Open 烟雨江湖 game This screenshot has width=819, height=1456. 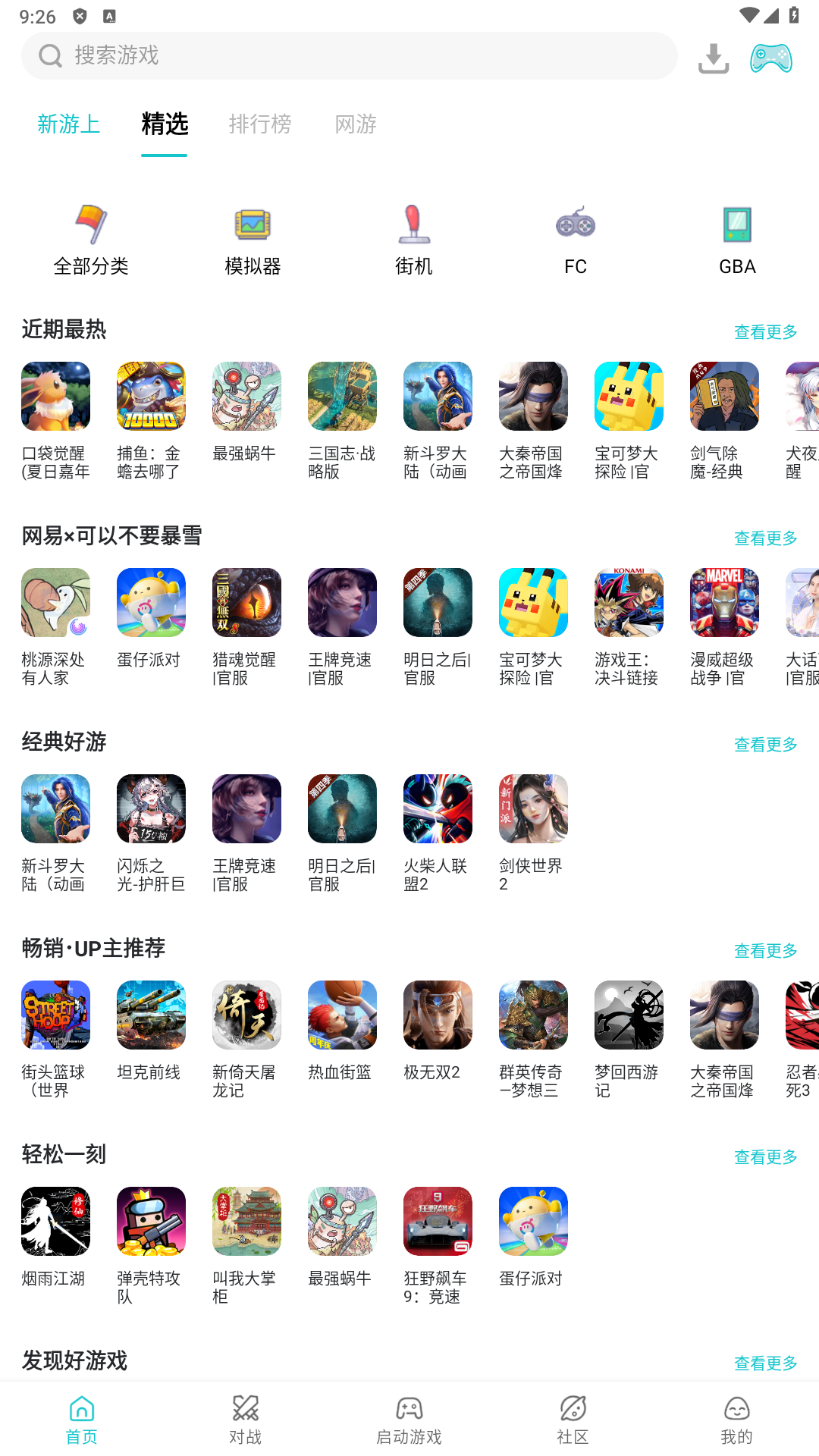pyautogui.click(x=55, y=1236)
